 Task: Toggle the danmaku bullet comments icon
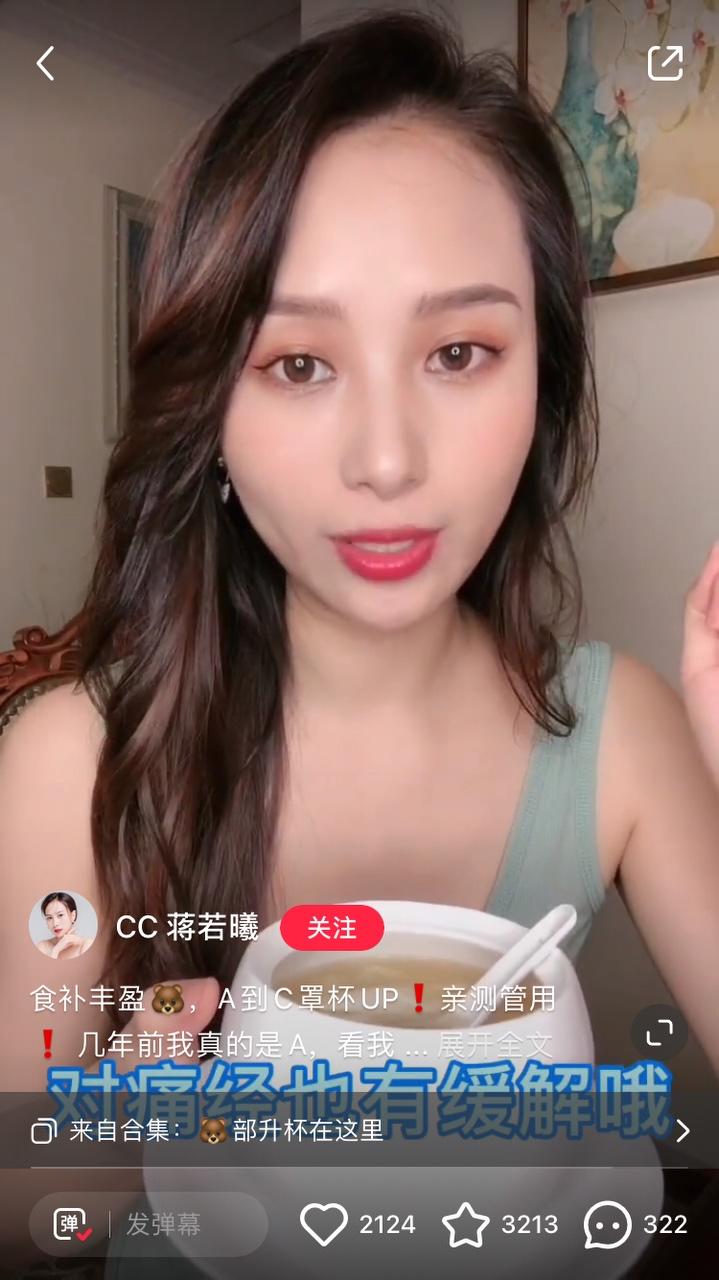coord(71,1225)
